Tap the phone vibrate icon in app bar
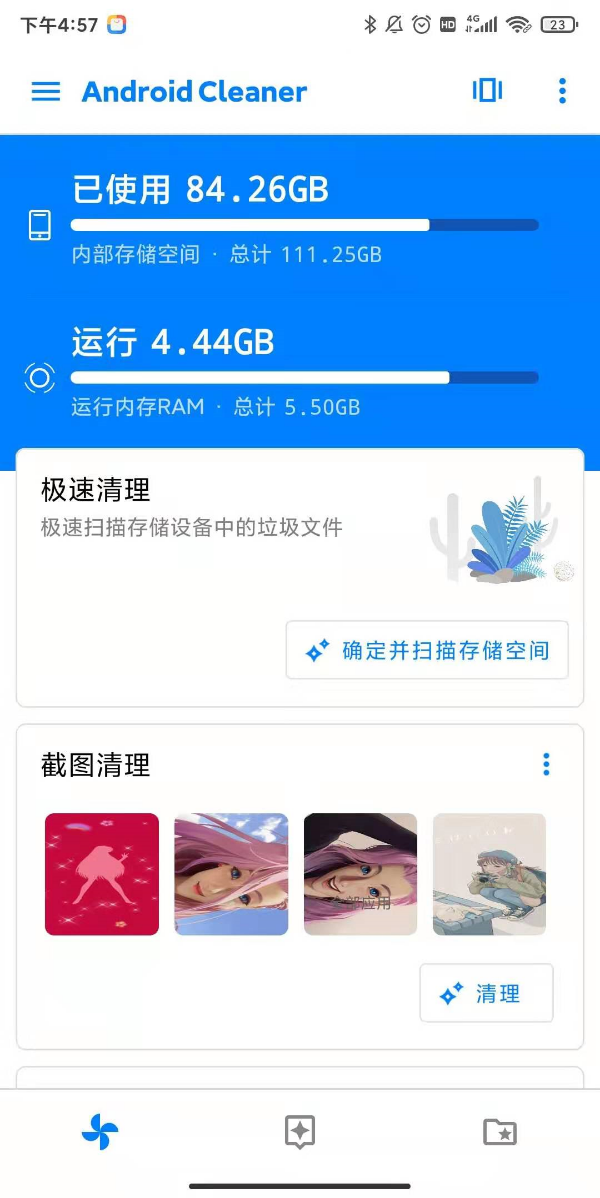 point(487,91)
